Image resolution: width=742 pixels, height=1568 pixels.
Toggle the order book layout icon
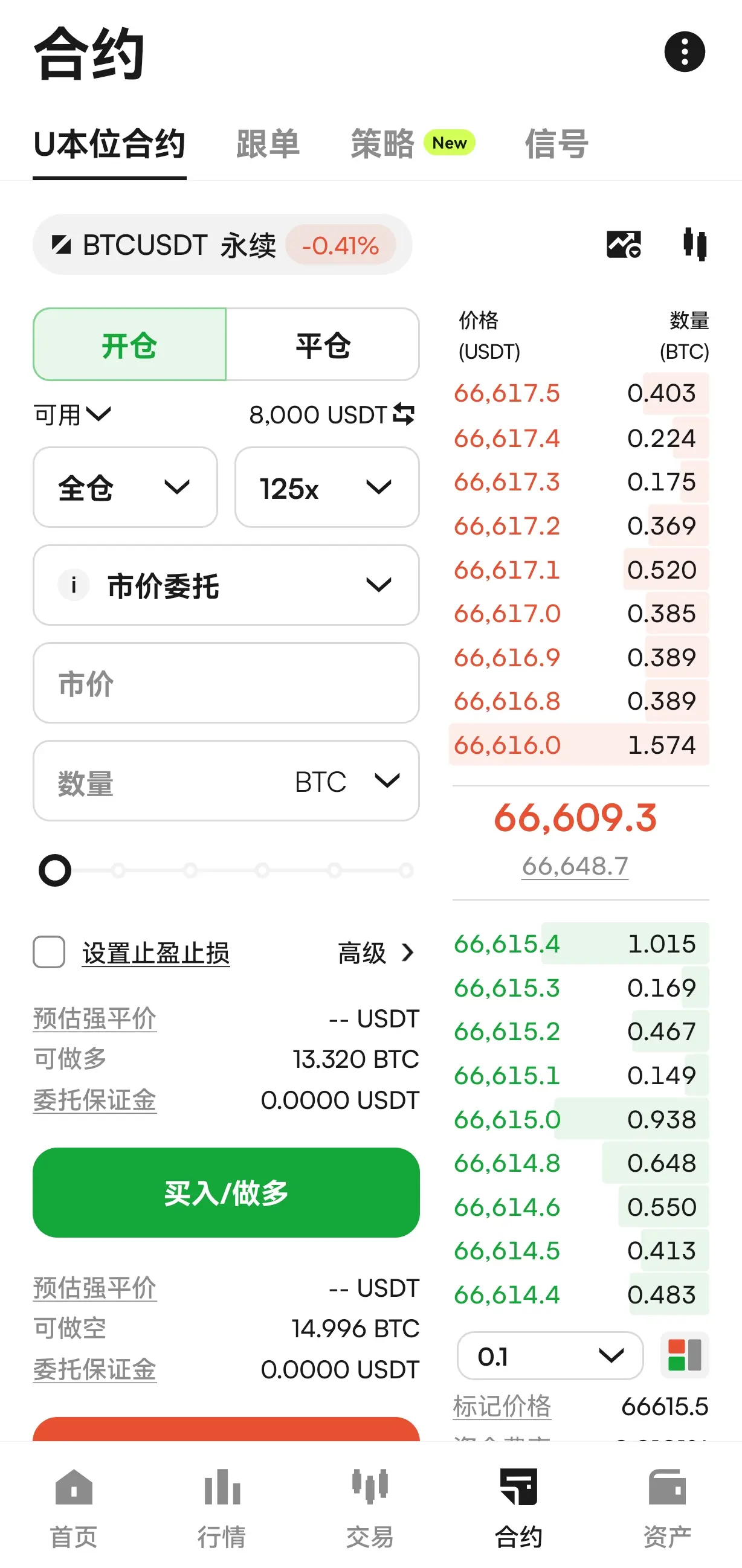tap(684, 1356)
